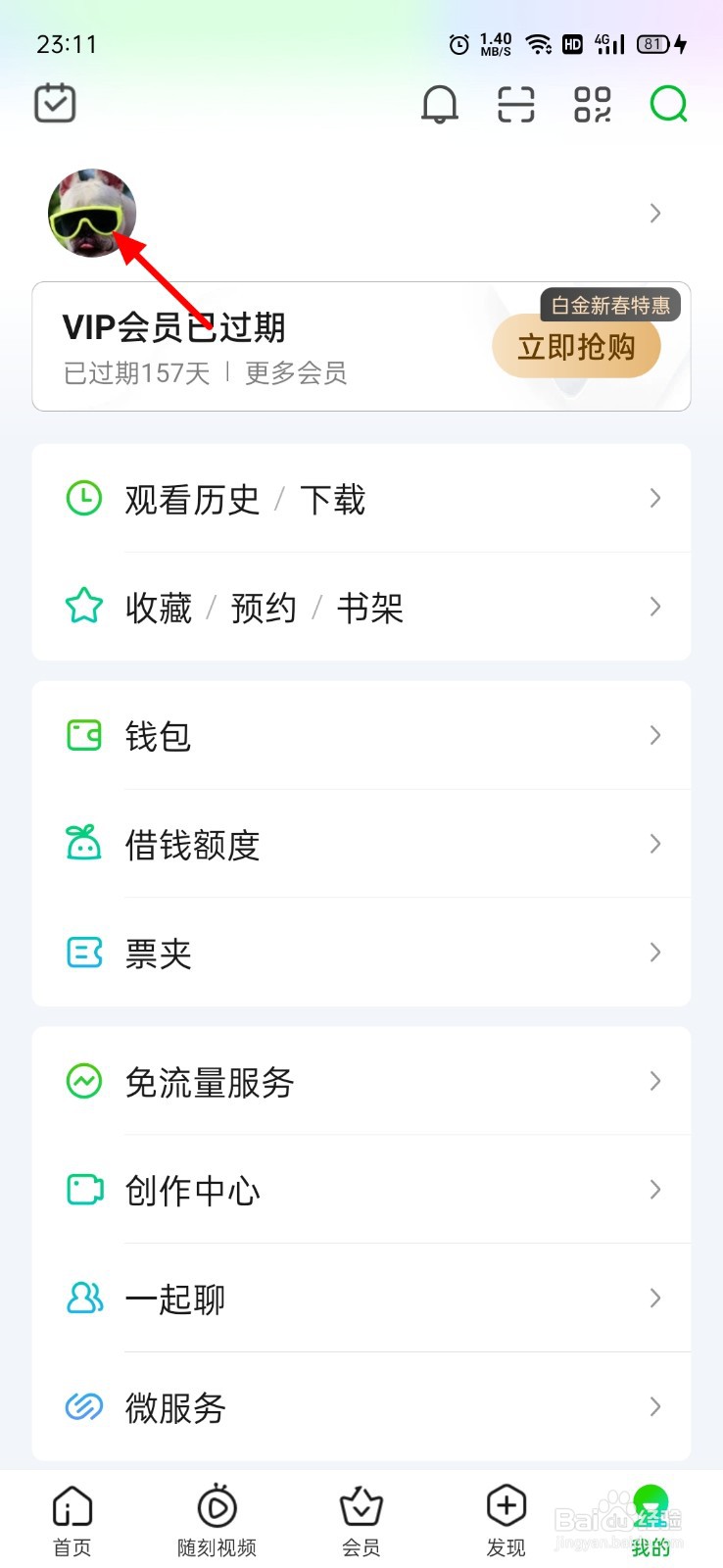723x1568 pixels.
Task: Open the profile by tapping the avatar
Action: [92, 211]
